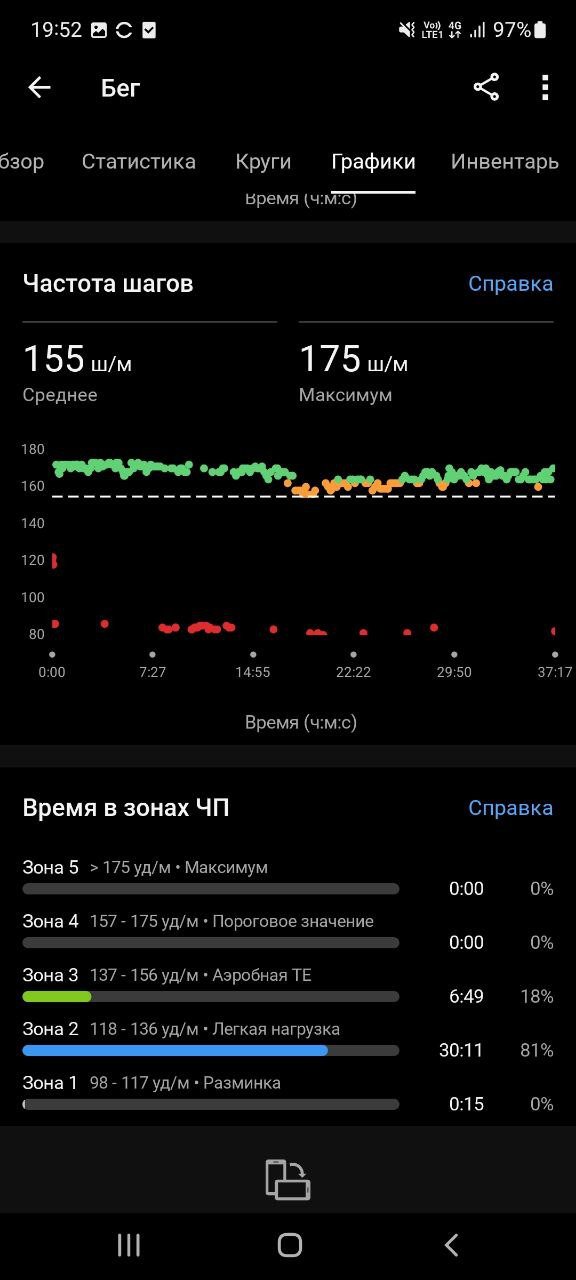The height and width of the screenshot is (1280, 576).
Task: Open the system recent apps
Action: (129, 1245)
